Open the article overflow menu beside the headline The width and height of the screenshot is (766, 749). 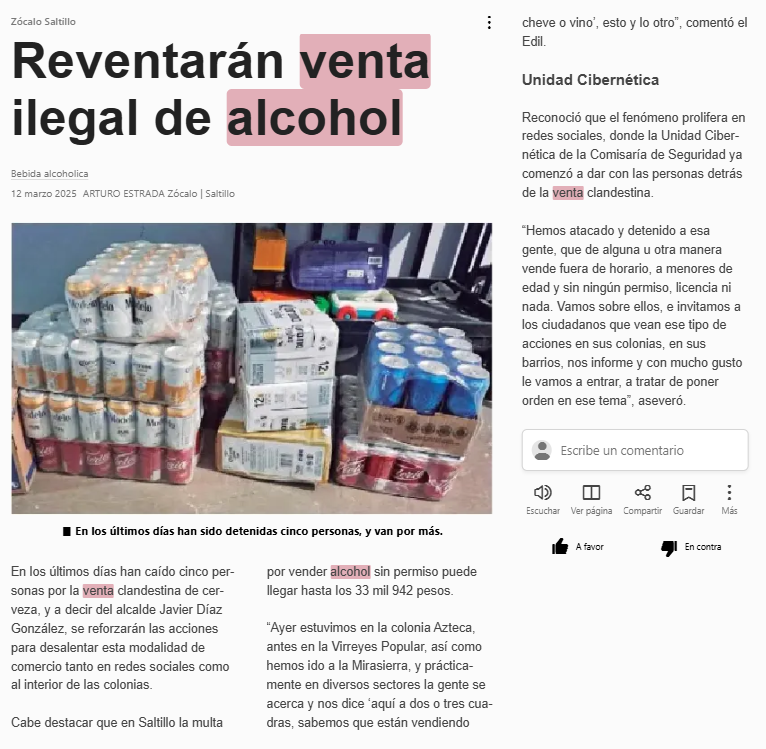[x=489, y=22]
